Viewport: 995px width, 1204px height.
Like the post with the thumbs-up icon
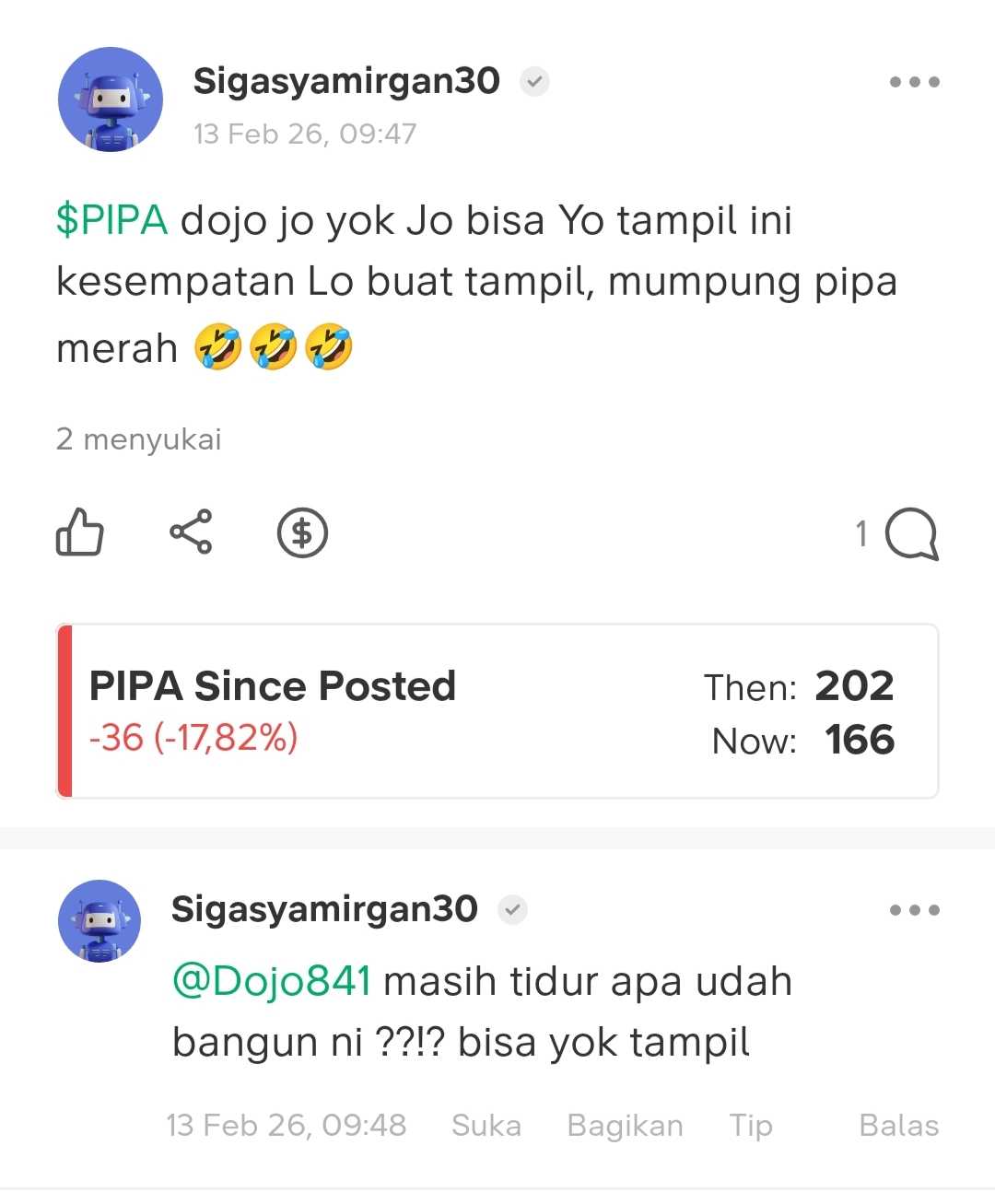point(80,532)
